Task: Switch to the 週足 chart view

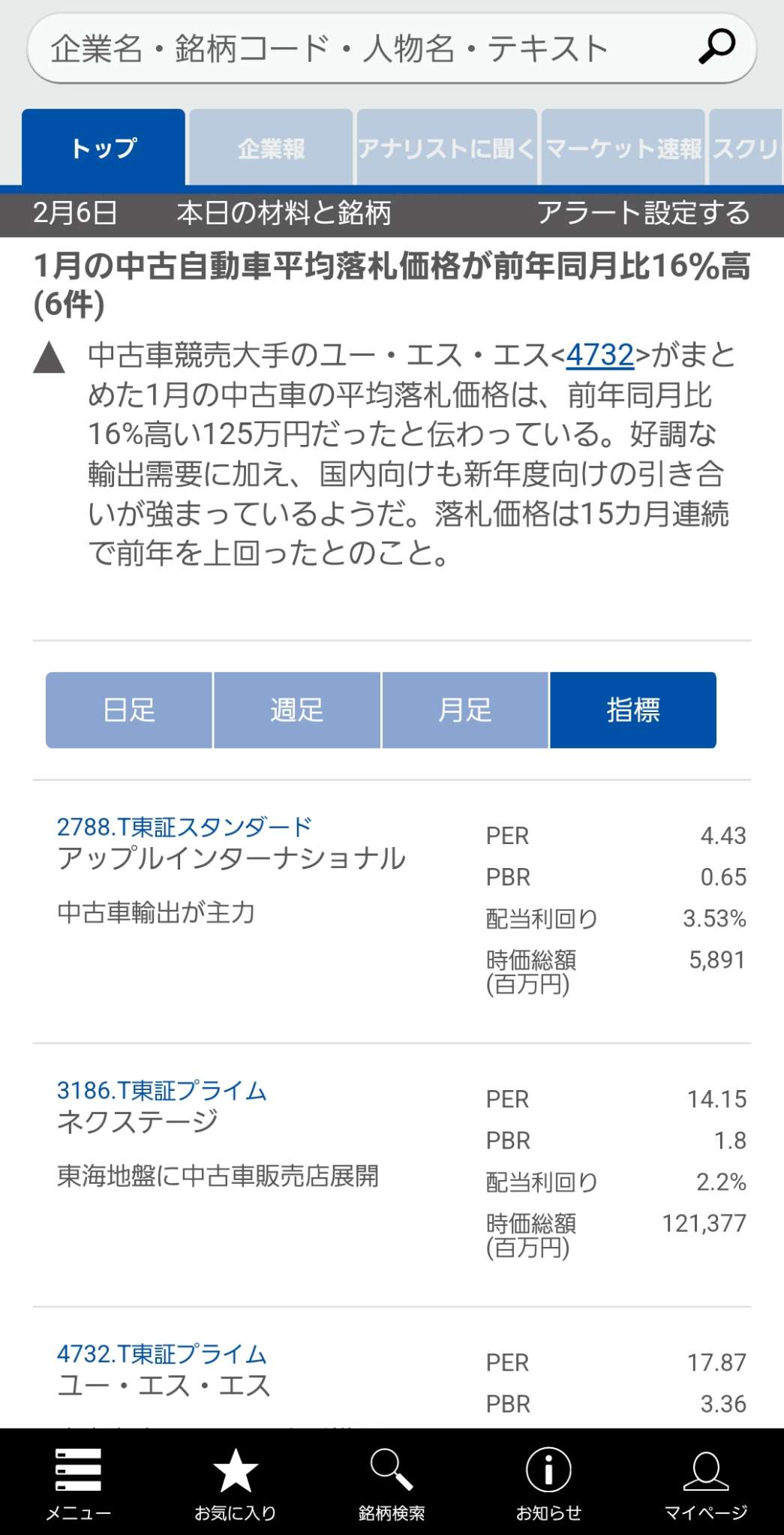Action: (x=297, y=710)
